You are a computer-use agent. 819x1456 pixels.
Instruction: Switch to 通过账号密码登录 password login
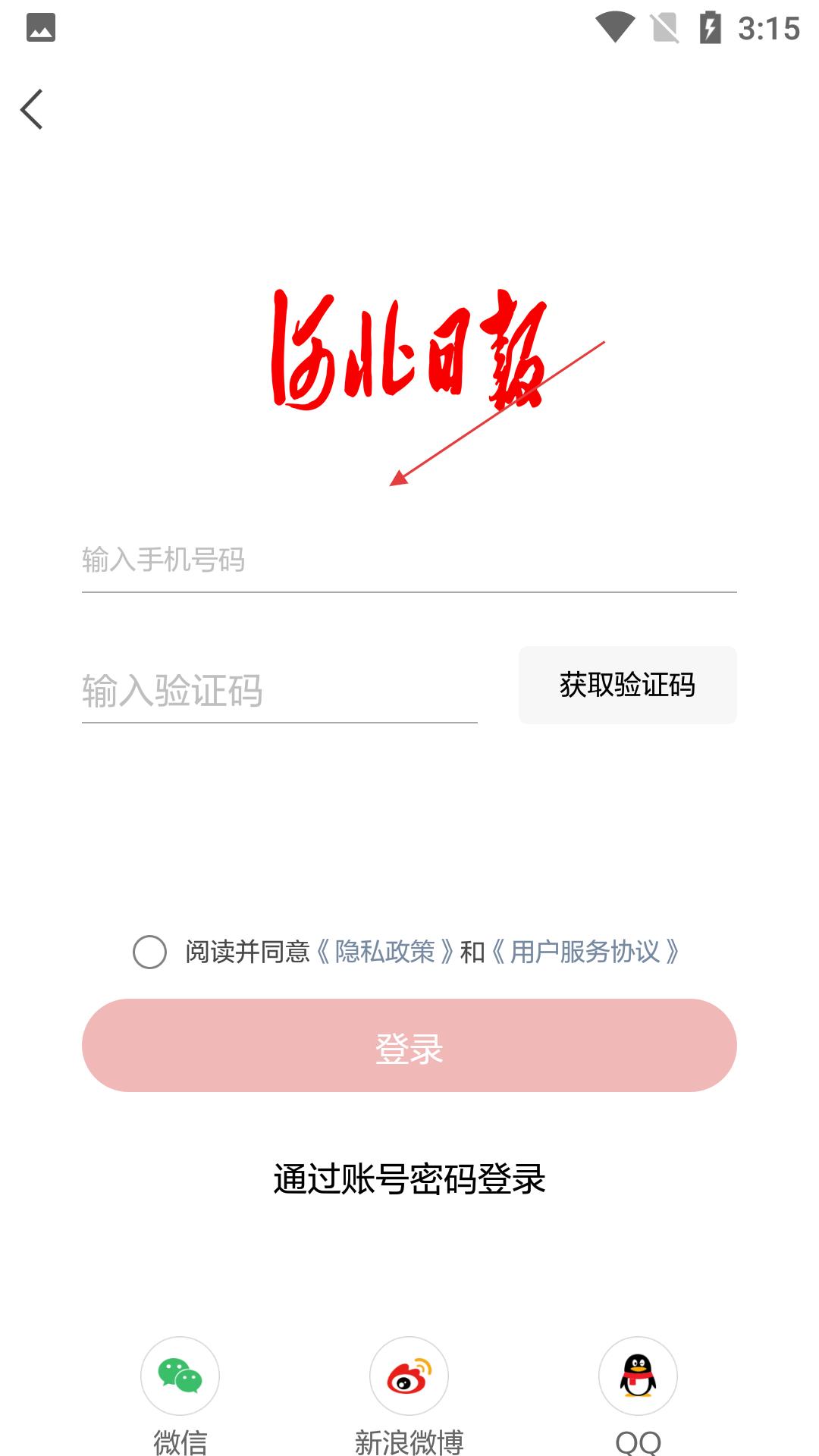(409, 1179)
